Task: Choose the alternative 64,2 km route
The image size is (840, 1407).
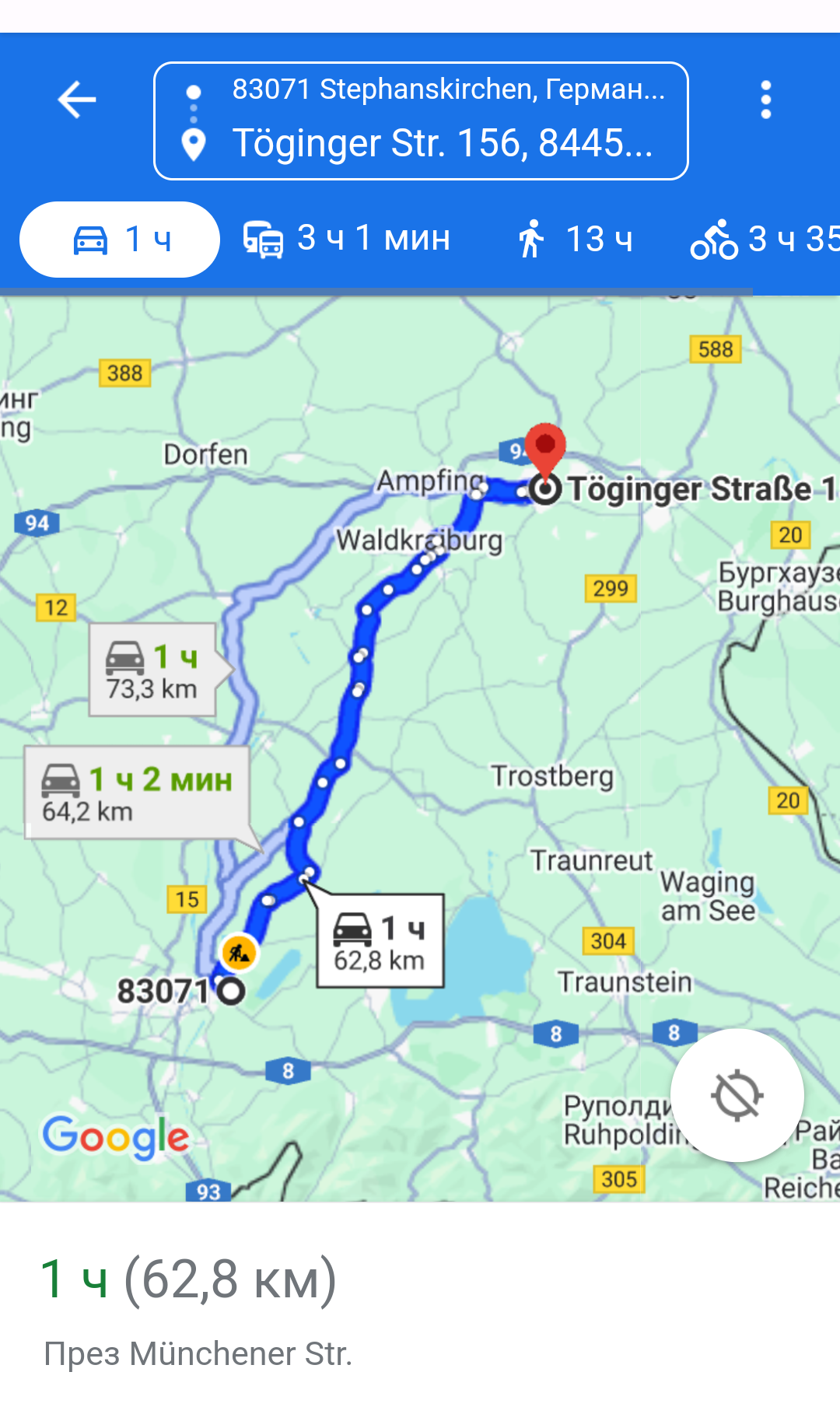Action: pos(137,793)
